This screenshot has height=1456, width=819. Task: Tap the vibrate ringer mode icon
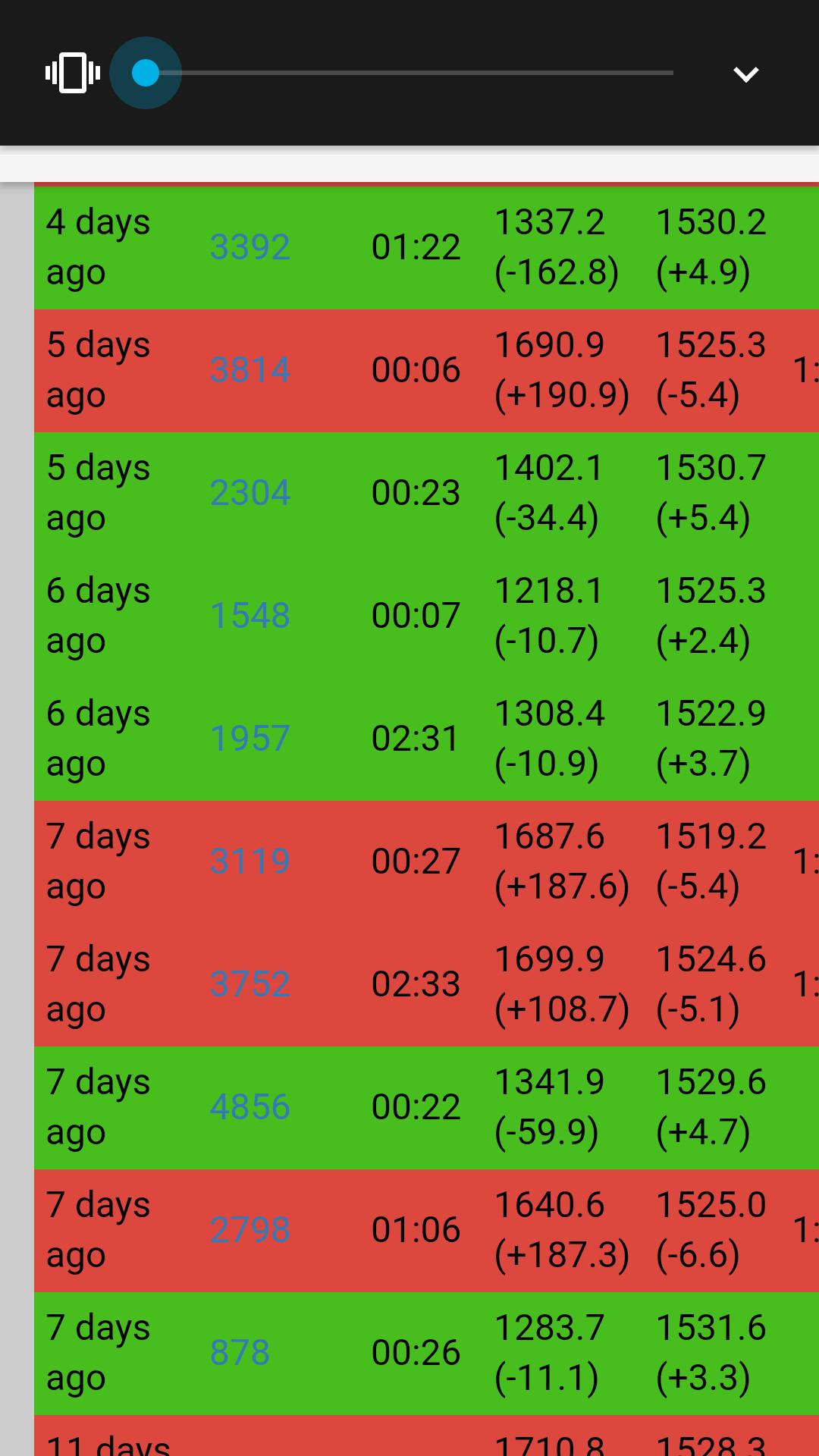point(73,74)
